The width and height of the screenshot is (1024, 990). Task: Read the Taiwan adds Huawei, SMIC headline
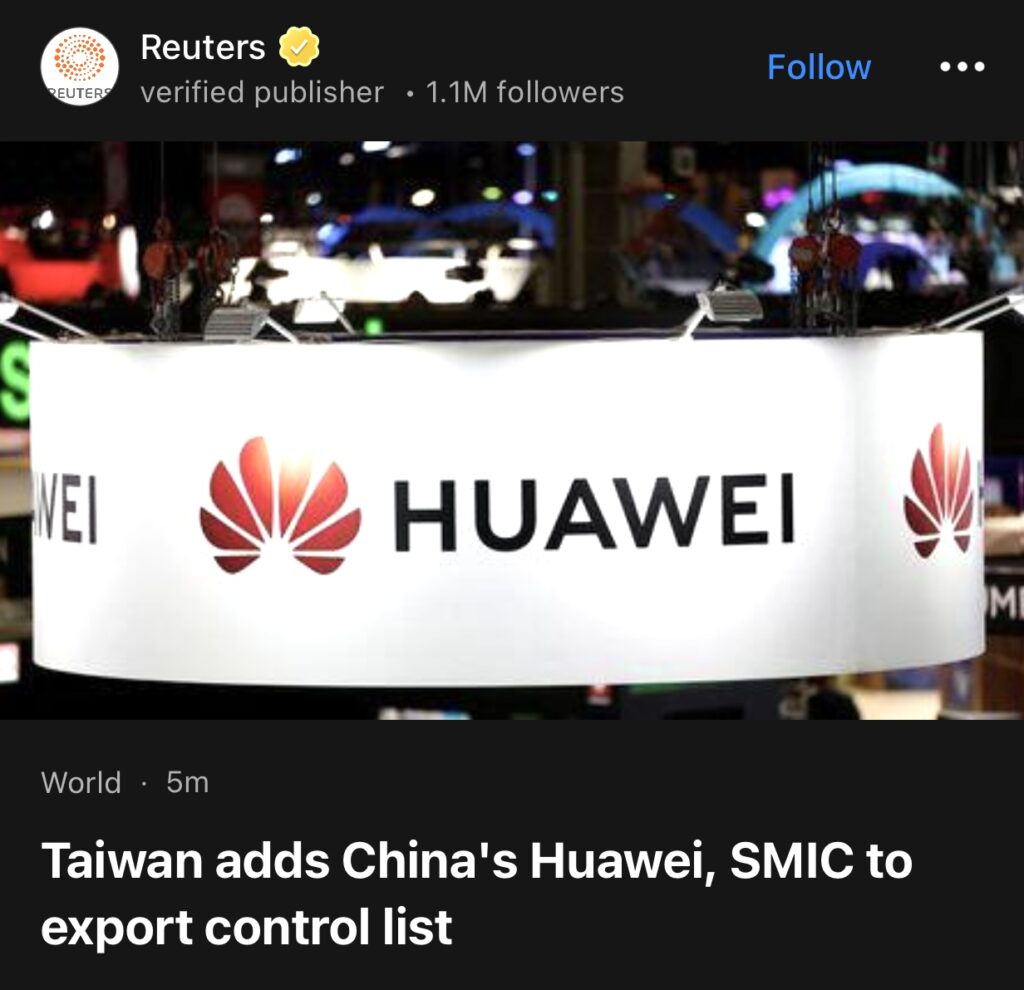(x=476, y=894)
